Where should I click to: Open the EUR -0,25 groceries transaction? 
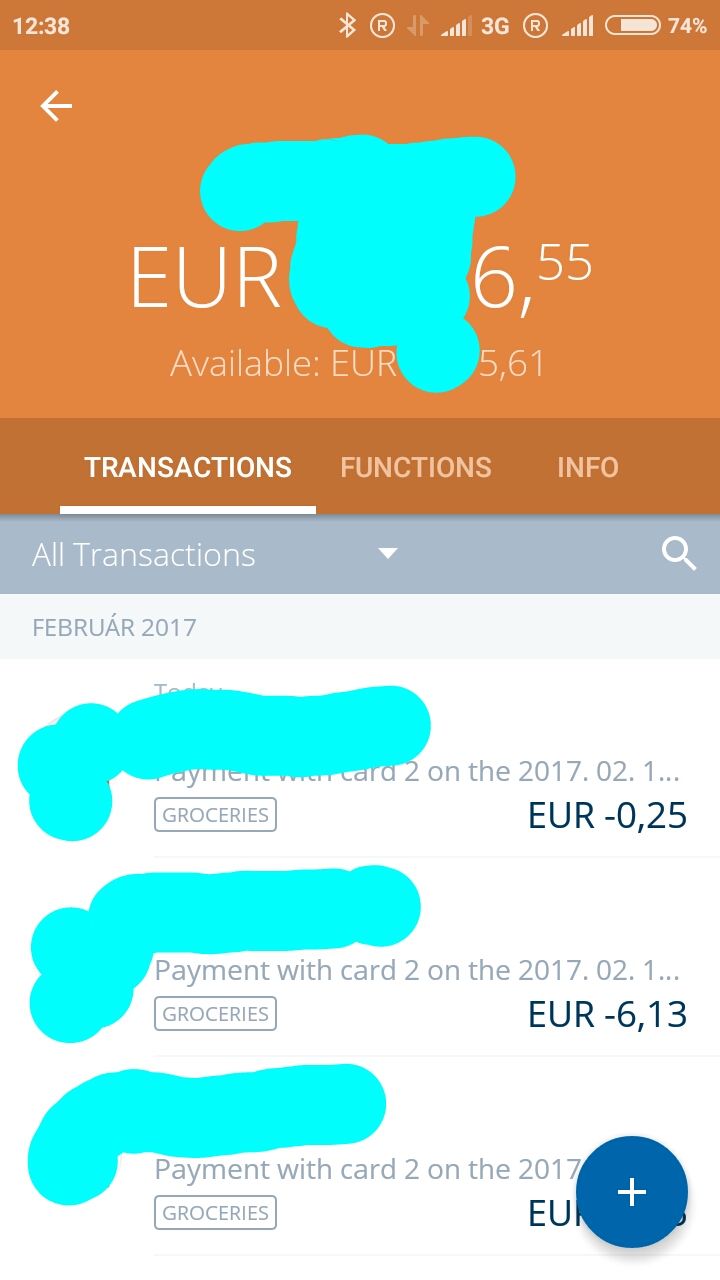tap(360, 758)
